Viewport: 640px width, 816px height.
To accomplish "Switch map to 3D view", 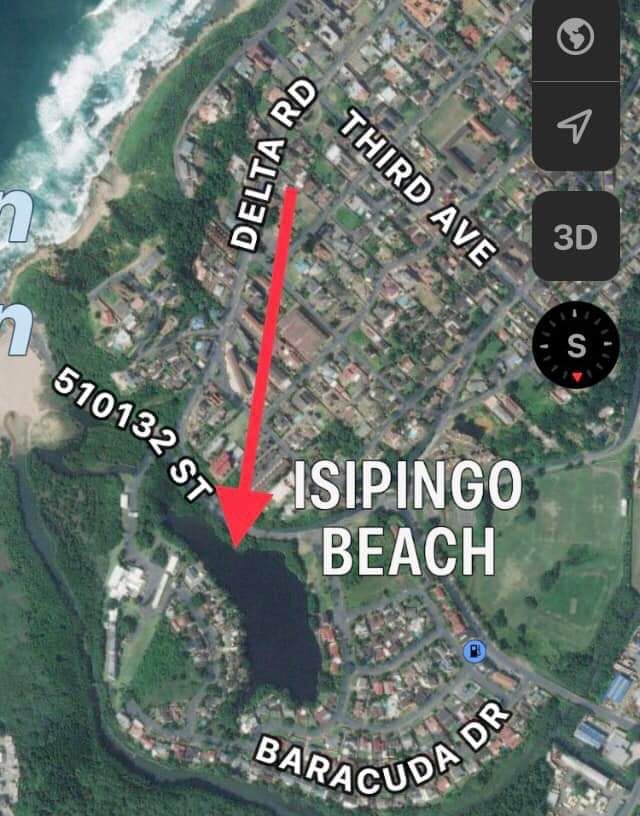I will 575,237.
